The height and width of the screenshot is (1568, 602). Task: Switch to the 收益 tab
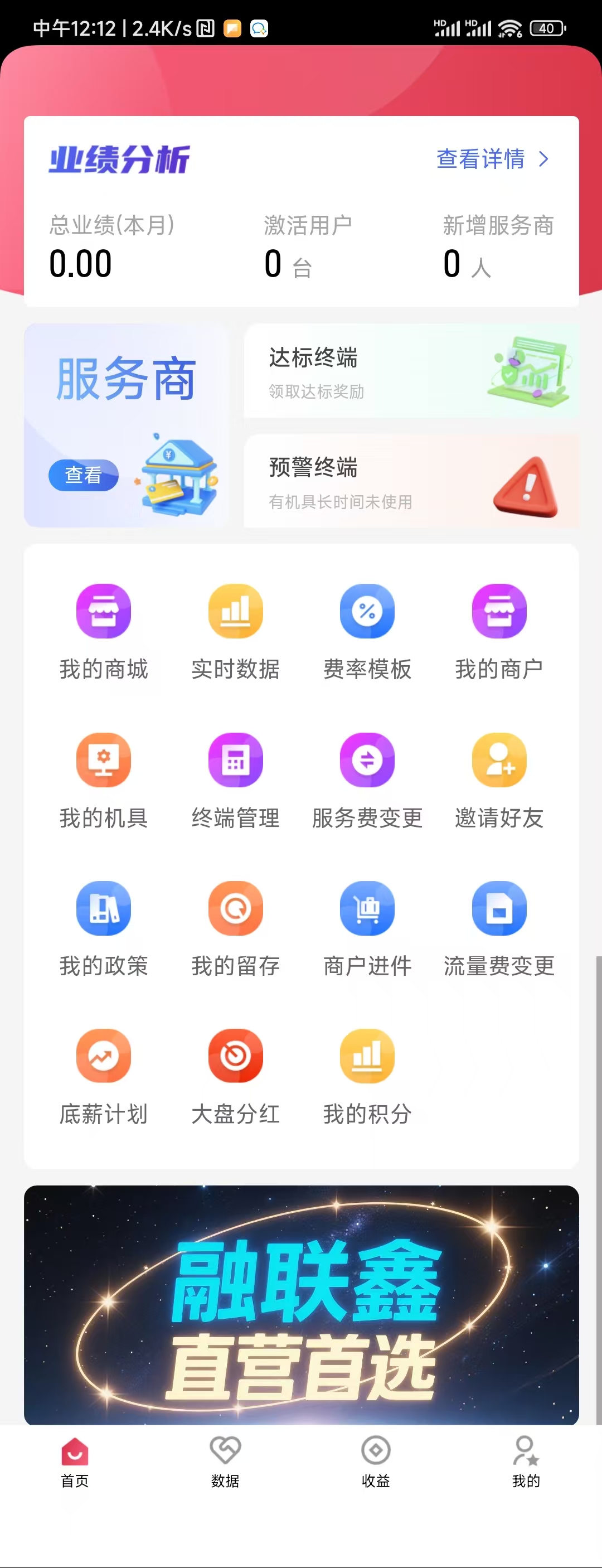click(x=376, y=1461)
